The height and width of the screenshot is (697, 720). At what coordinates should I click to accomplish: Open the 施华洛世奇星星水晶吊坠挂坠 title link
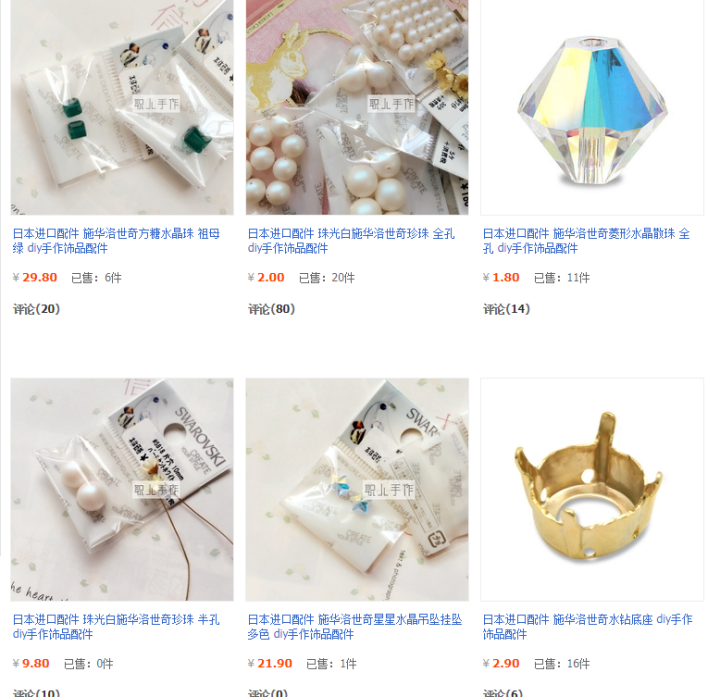point(354,626)
